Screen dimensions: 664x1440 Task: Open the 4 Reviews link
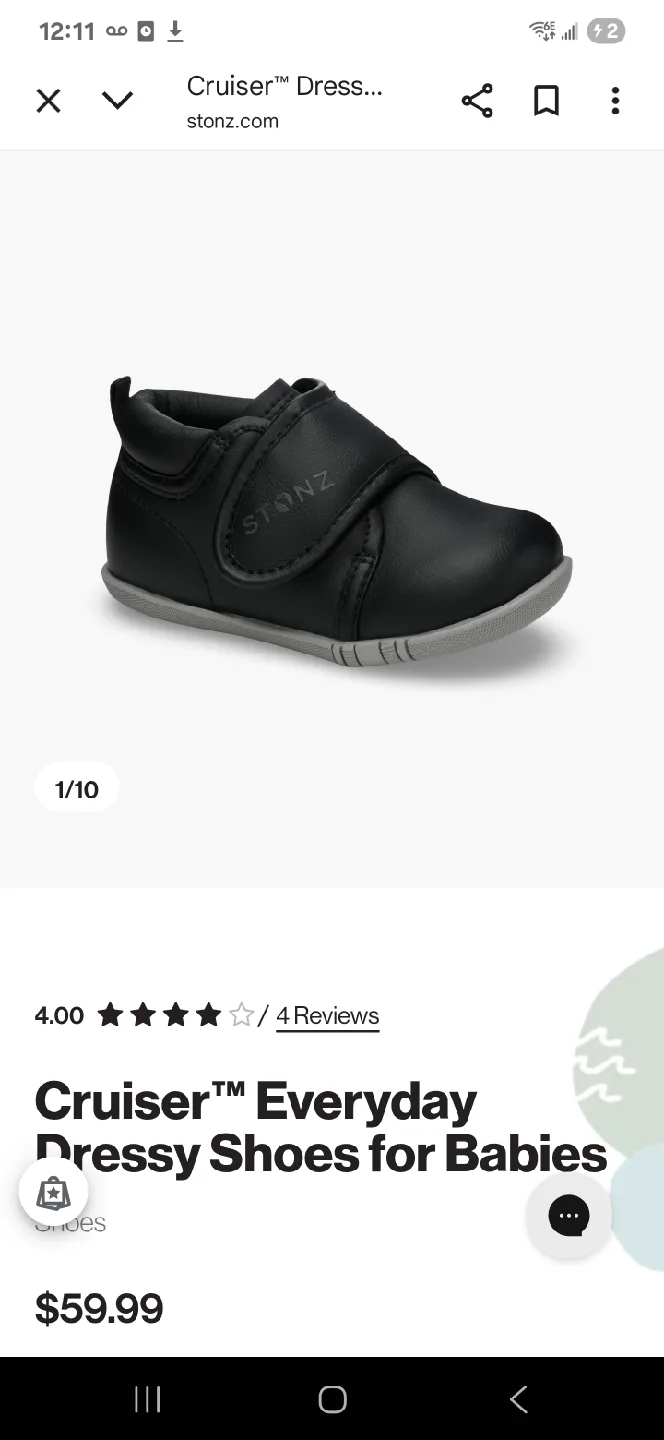[328, 1016]
